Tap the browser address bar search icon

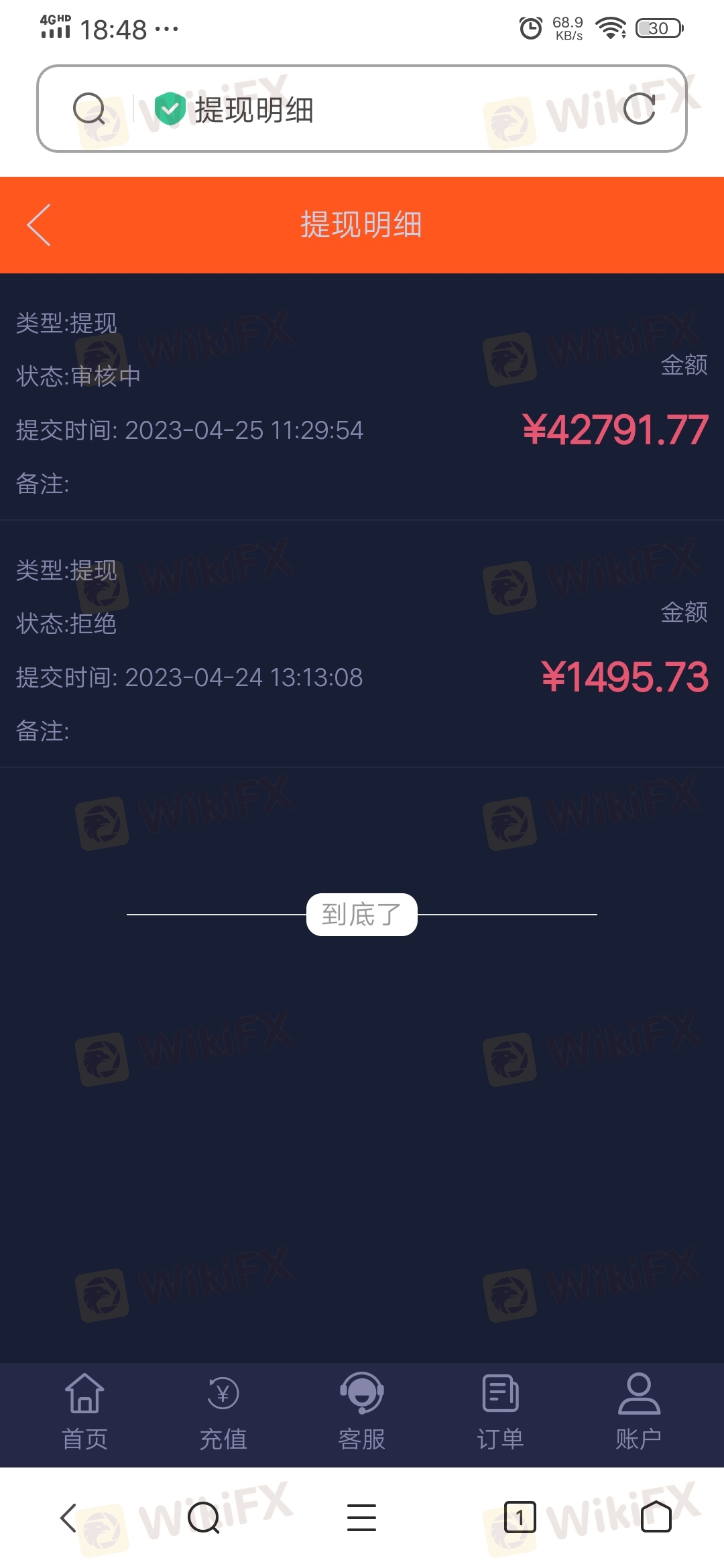[x=89, y=109]
